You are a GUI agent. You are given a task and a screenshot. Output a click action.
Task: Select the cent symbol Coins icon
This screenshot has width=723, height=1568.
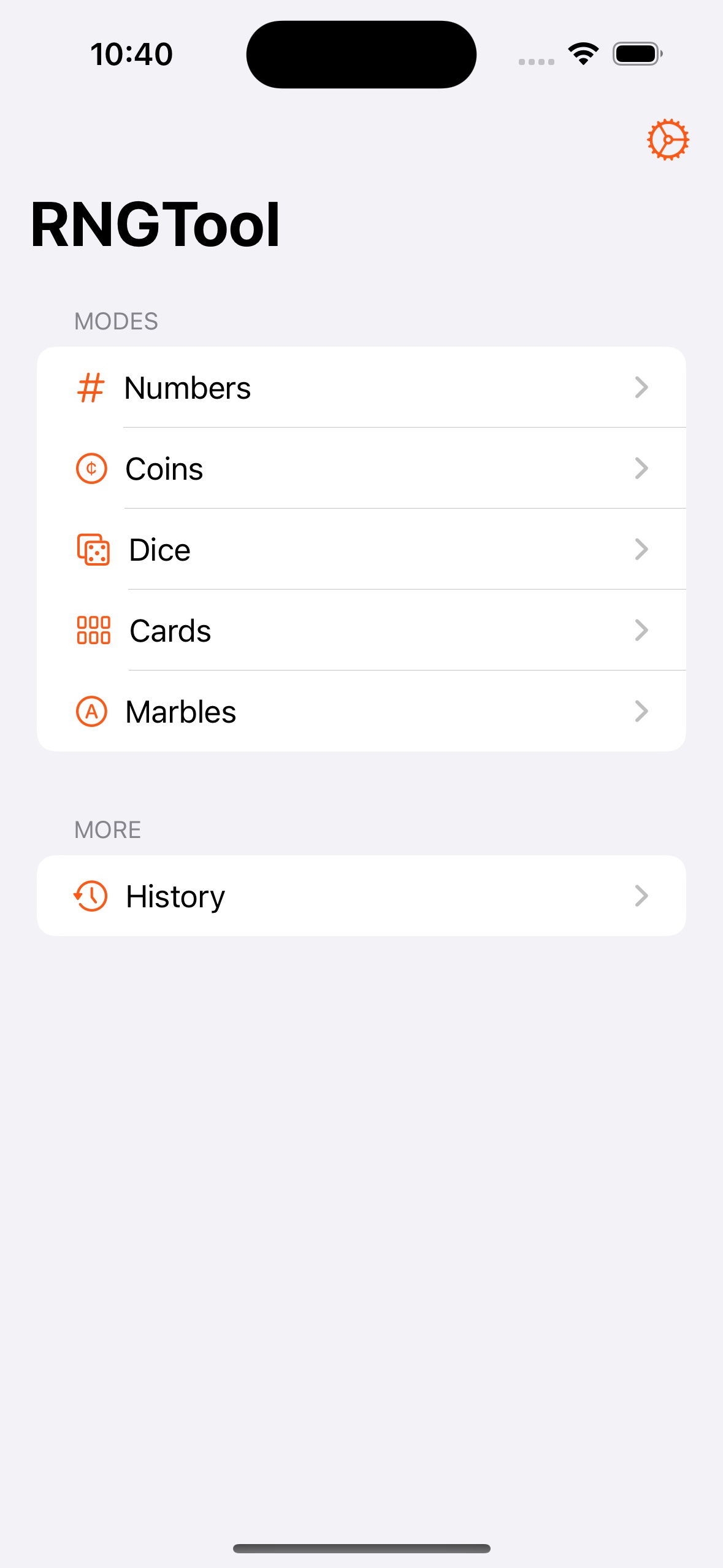tap(91, 468)
